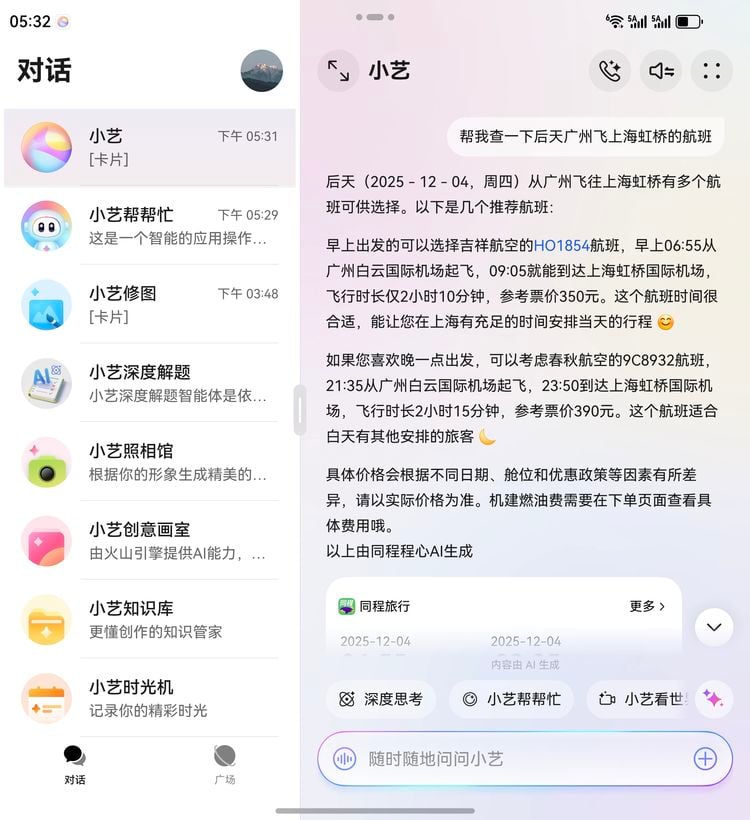
Task: Open the 小艺帮帮忙 conversation
Action: click(150, 226)
